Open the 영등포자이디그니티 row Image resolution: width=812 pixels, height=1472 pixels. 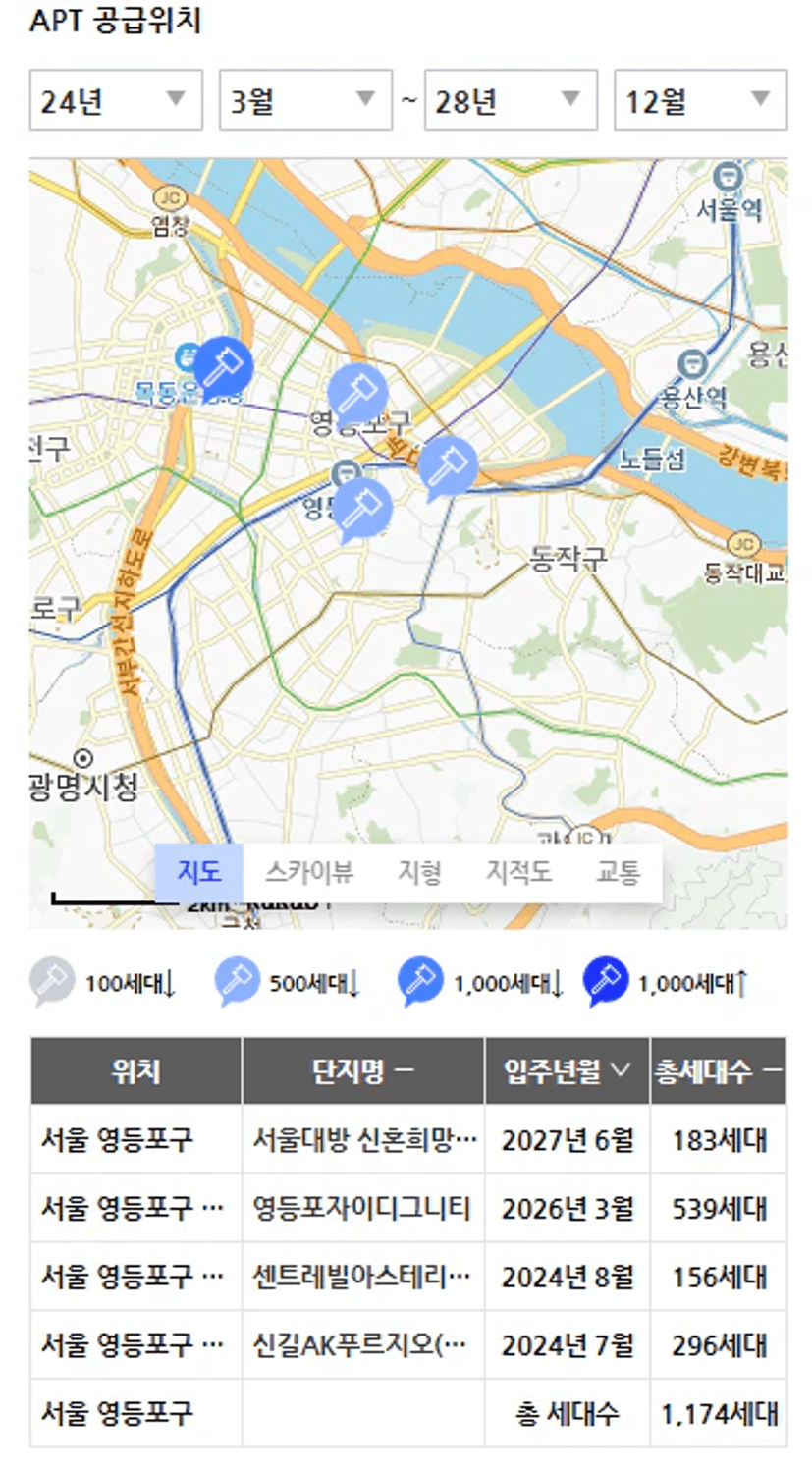(x=408, y=1208)
